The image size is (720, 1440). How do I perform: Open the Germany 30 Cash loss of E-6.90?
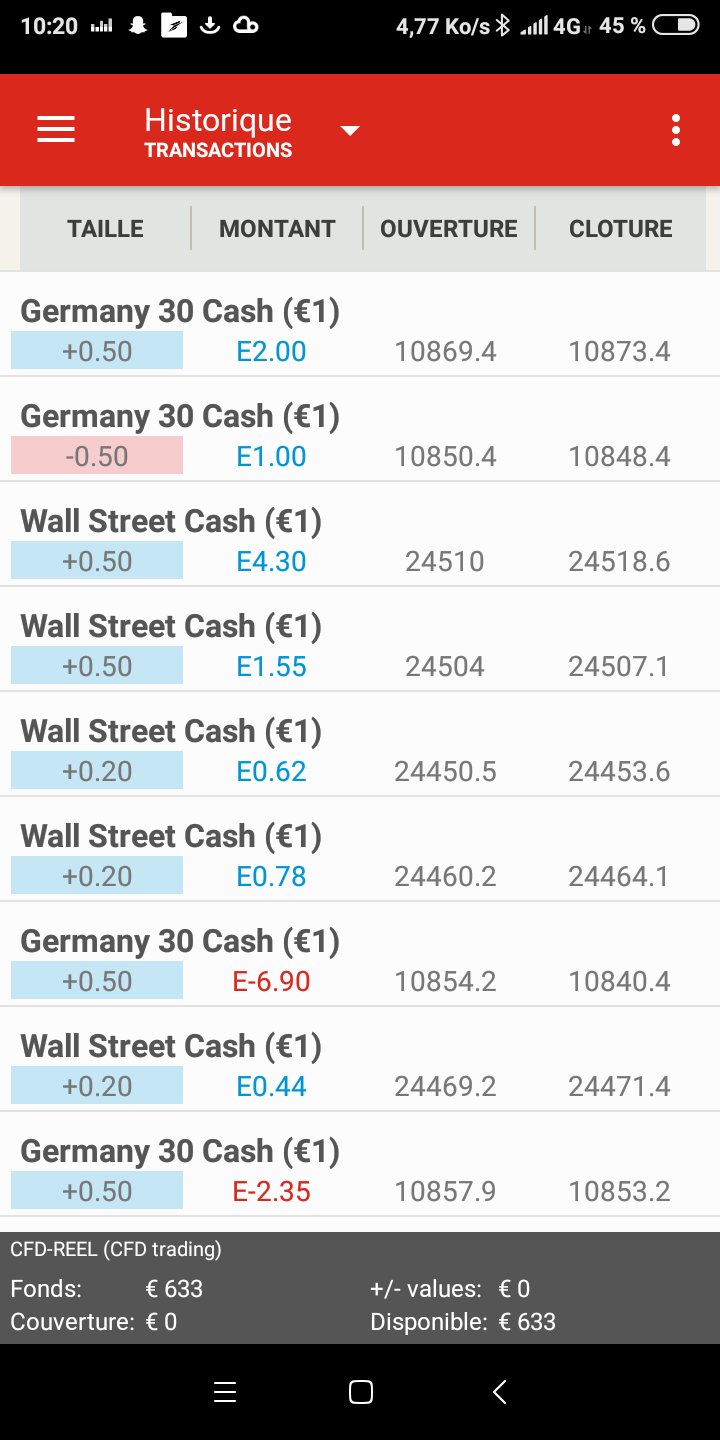point(360,961)
